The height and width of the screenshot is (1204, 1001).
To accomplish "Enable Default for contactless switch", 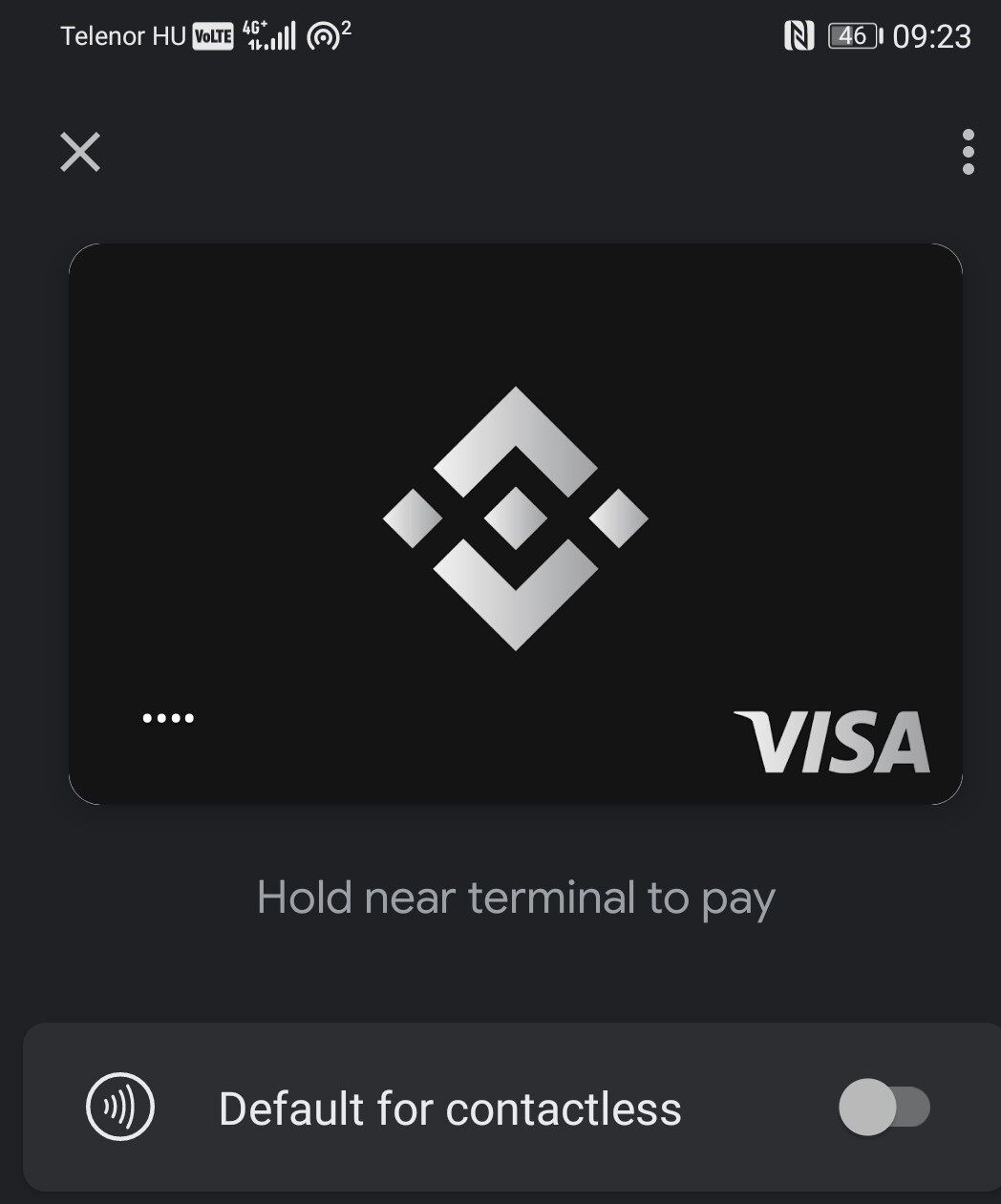I will pos(884,1108).
